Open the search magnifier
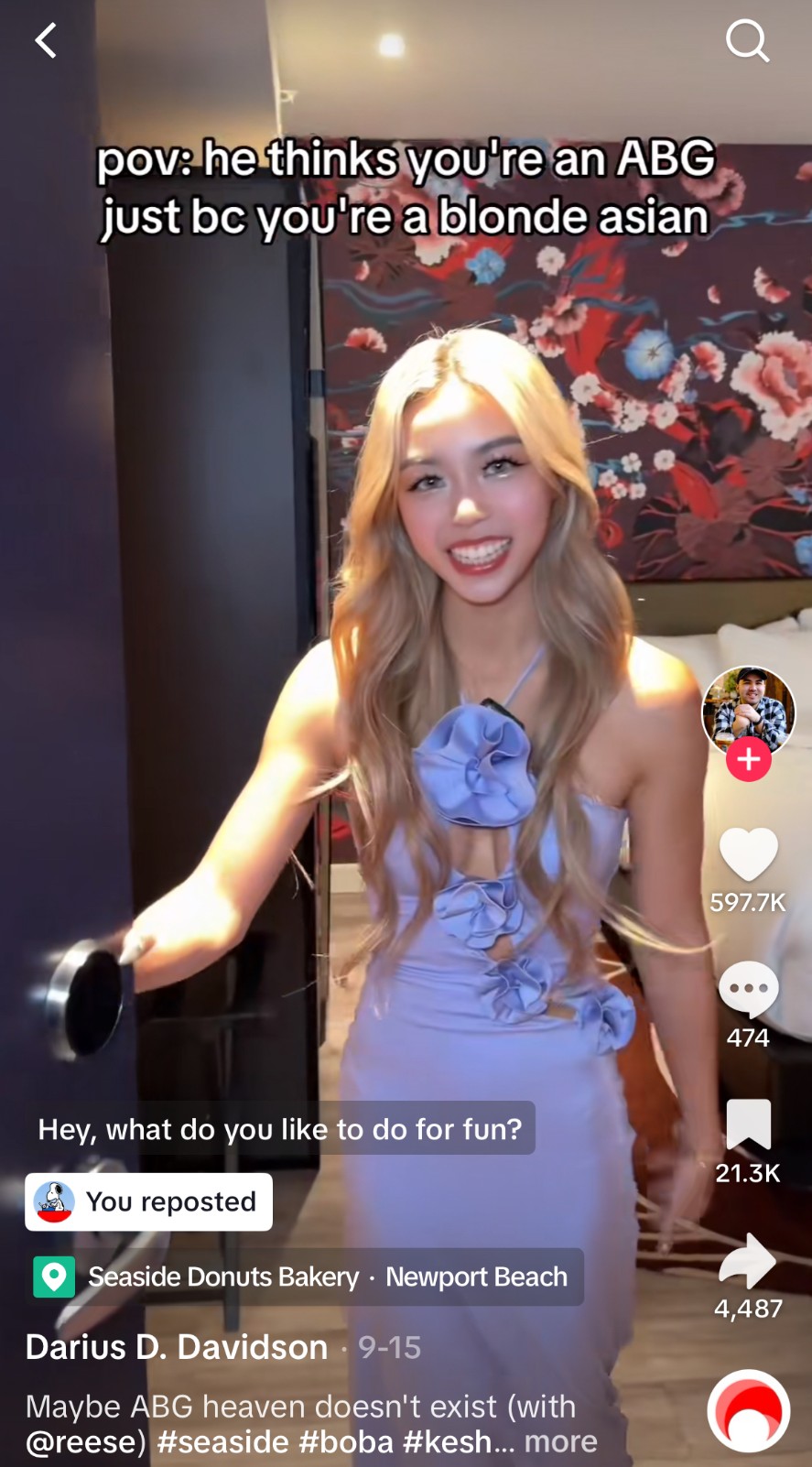 click(x=747, y=40)
